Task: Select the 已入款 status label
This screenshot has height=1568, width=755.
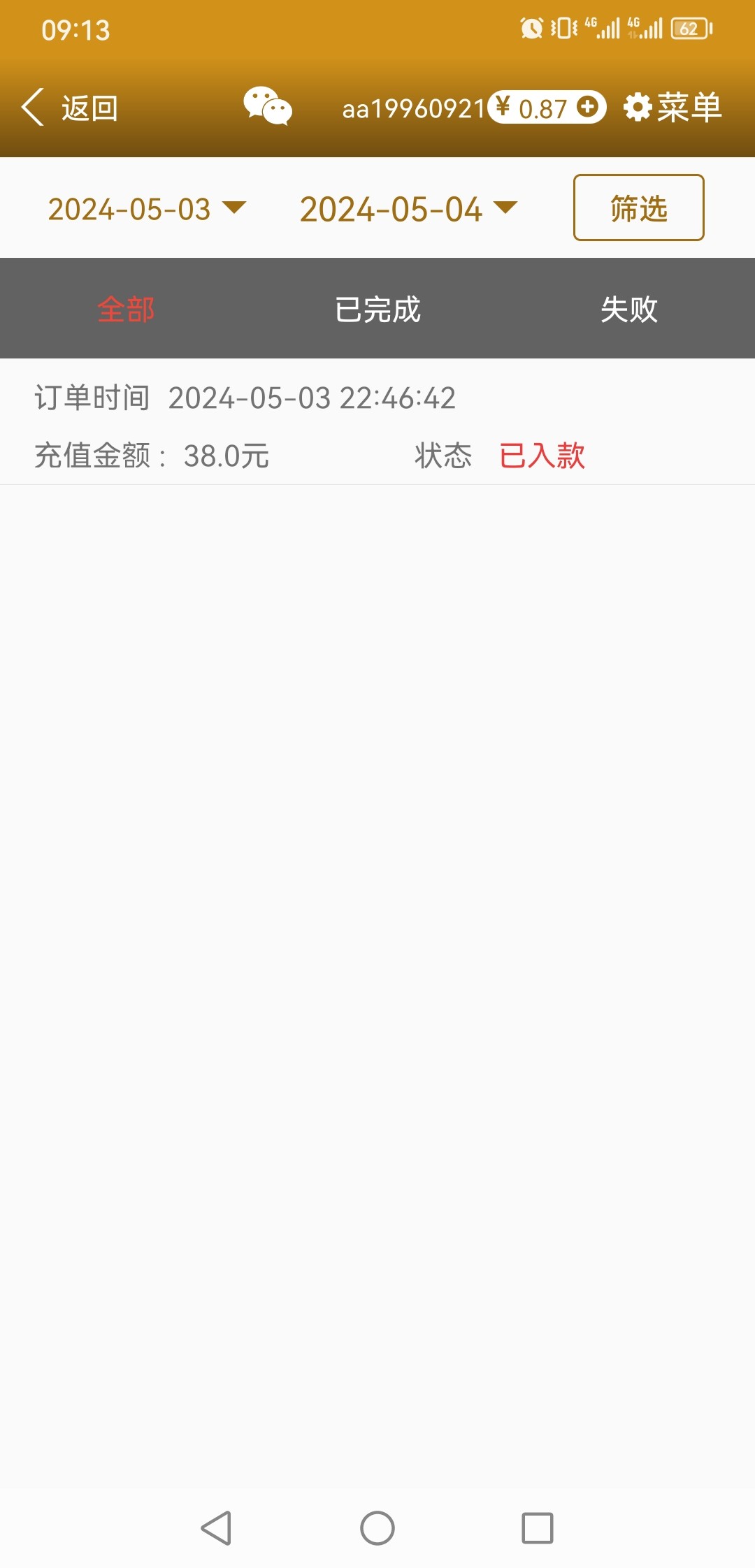Action: 542,456
